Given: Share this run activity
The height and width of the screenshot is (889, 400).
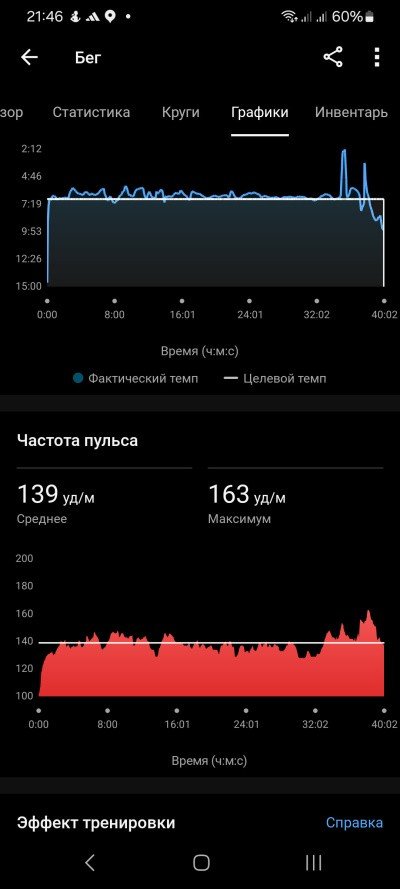Looking at the screenshot, I should [333, 57].
